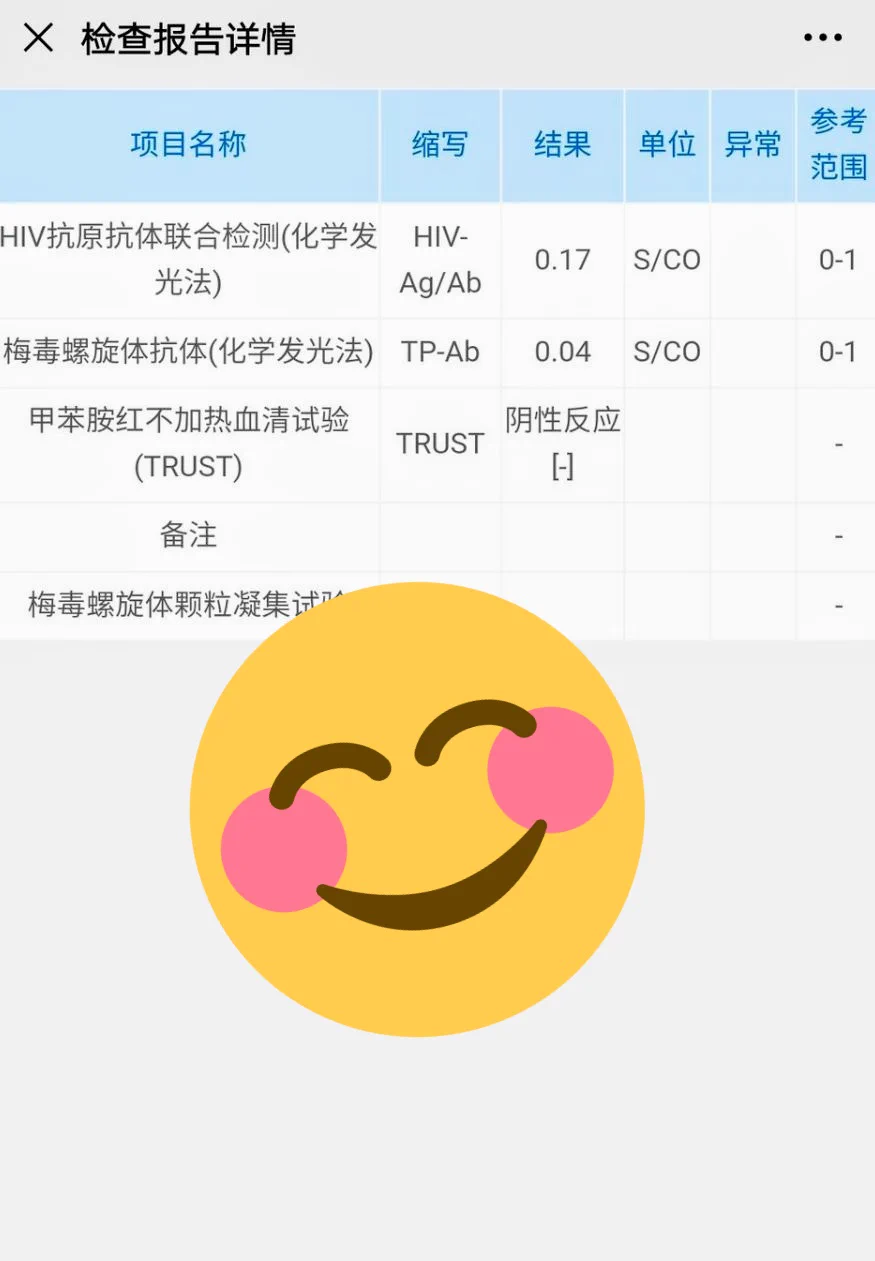
Task: Open the three-dot overflow menu
Action: tap(822, 39)
